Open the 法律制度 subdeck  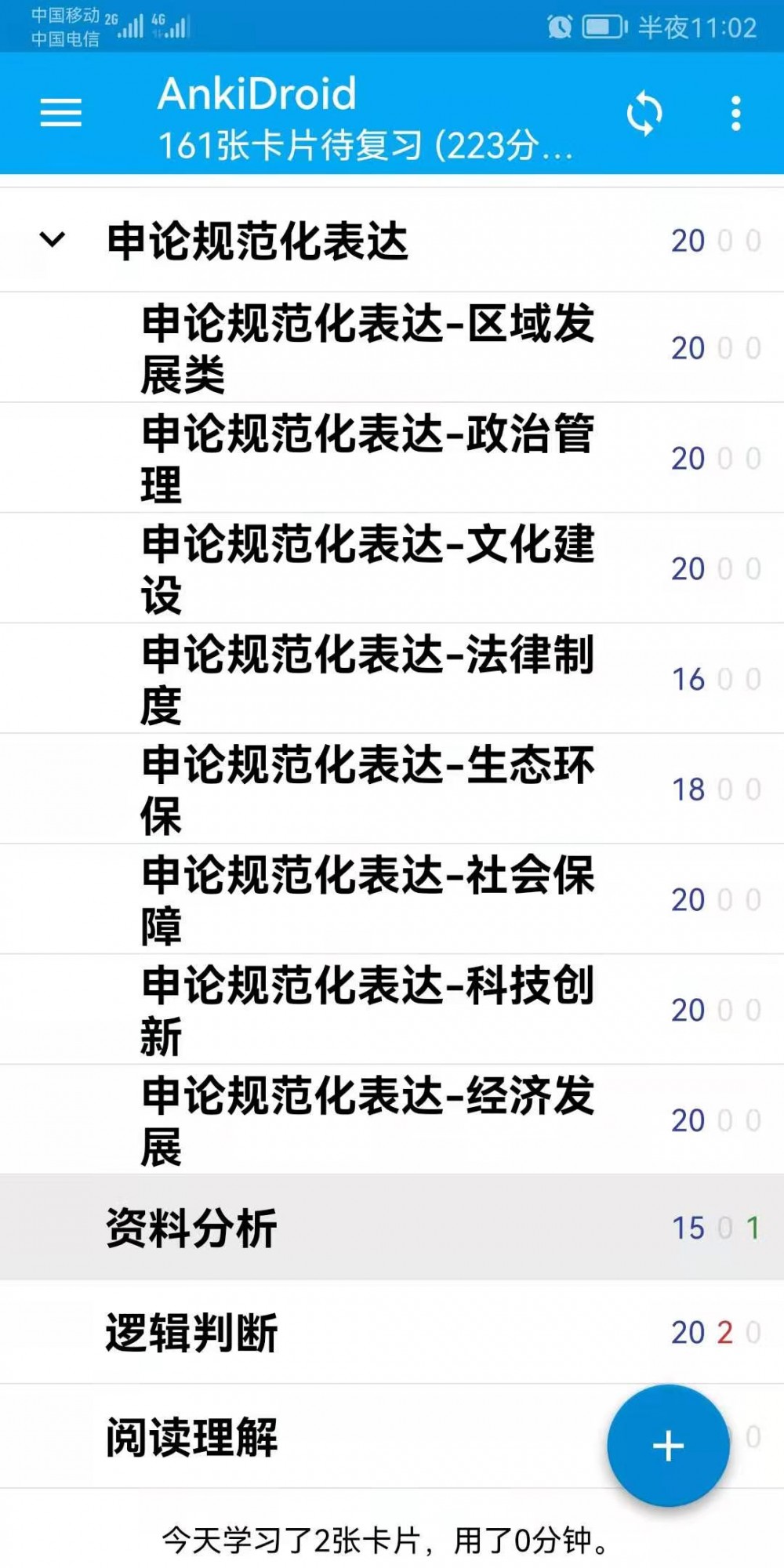click(392, 679)
